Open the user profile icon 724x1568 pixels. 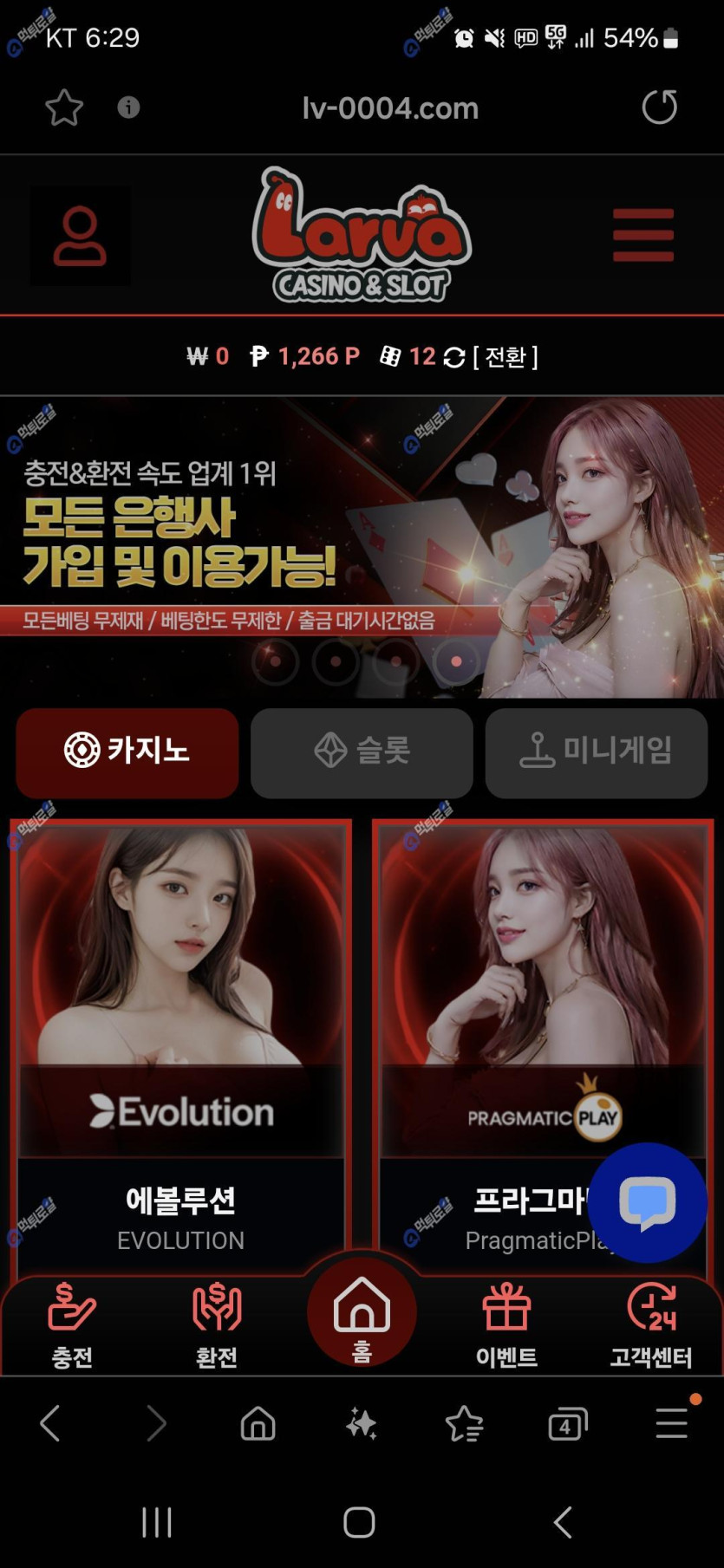[80, 236]
